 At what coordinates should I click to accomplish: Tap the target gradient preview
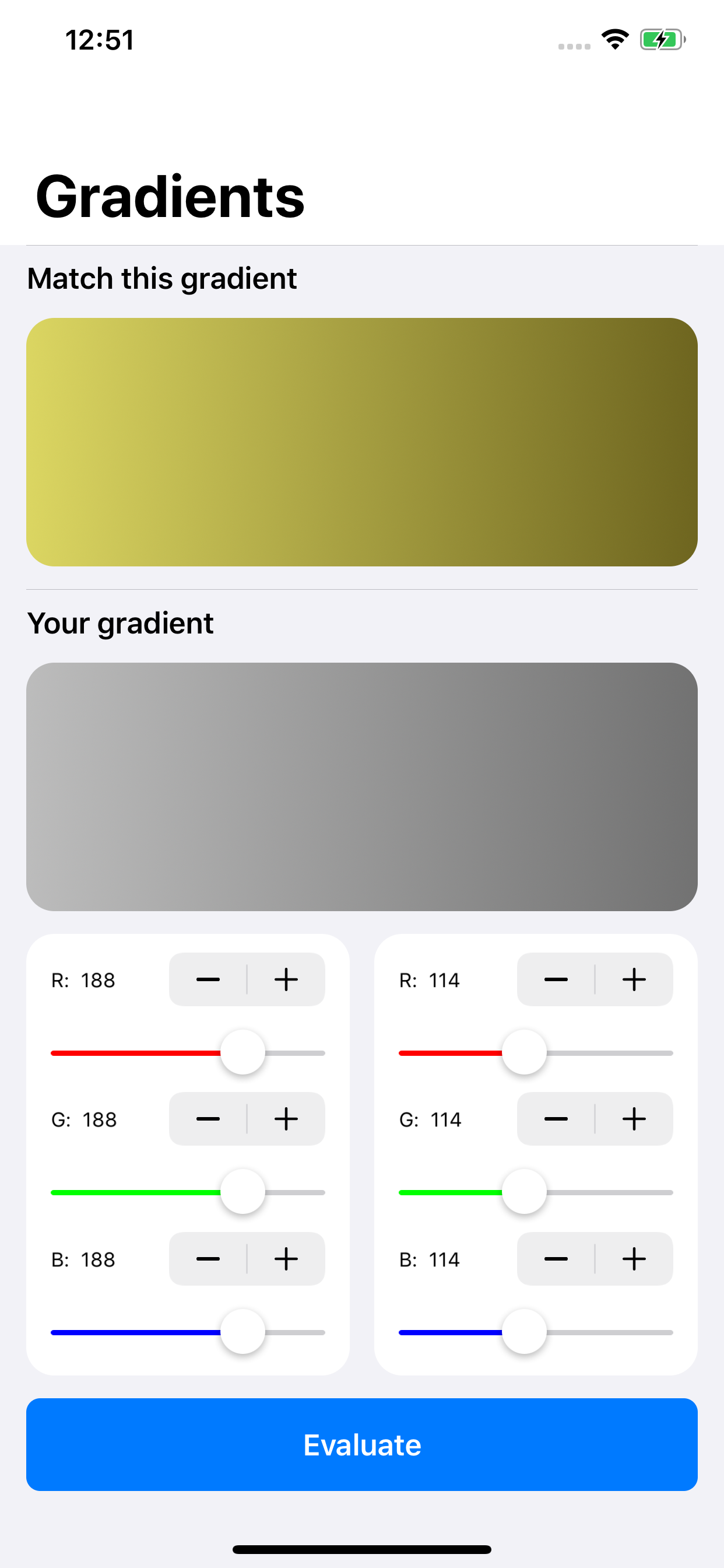pyautogui.click(x=361, y=442)
